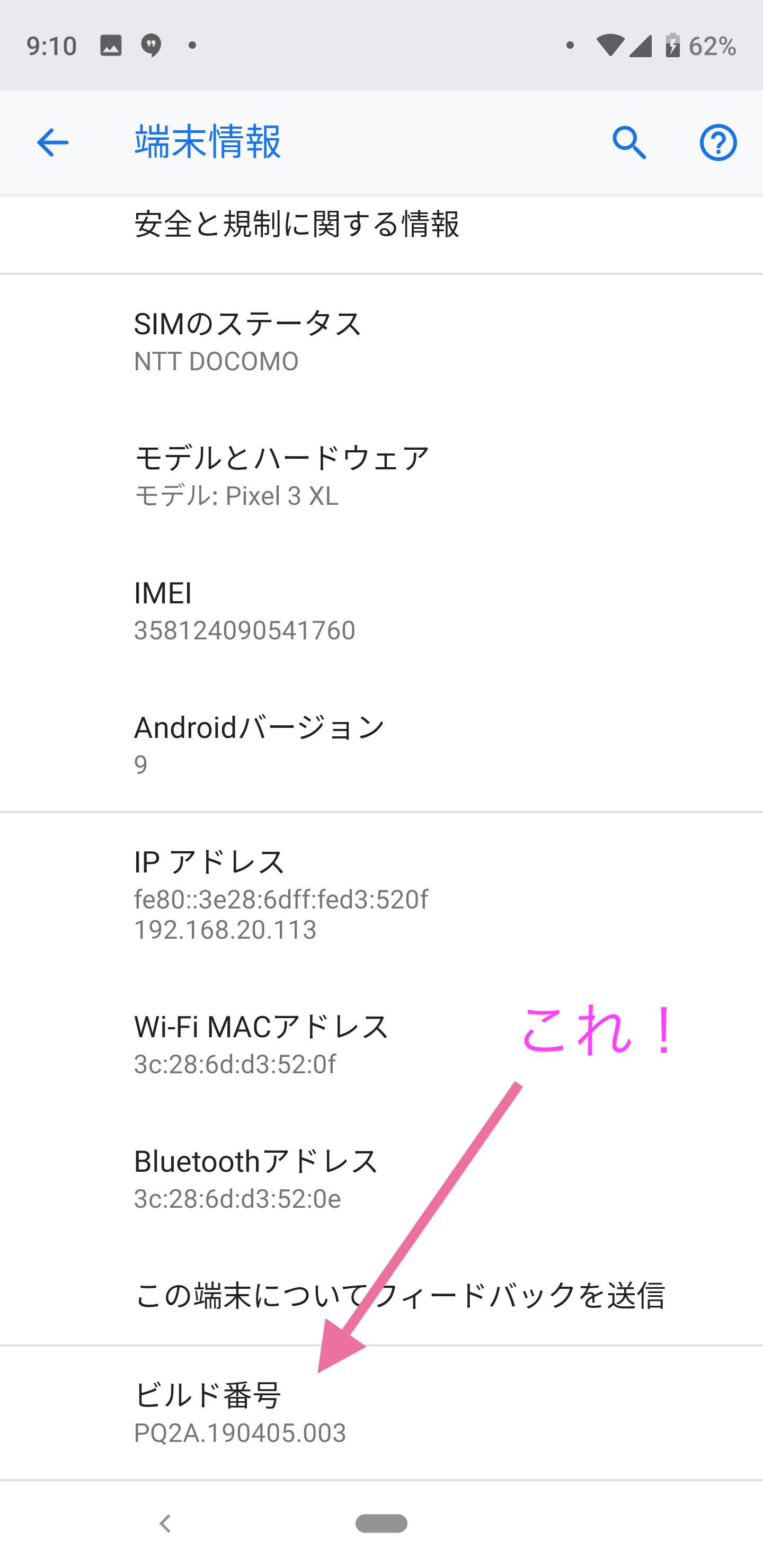This screenshot has width=763, height=1568.
Task: Tap the system back arrow
Action: (164, 1524)
